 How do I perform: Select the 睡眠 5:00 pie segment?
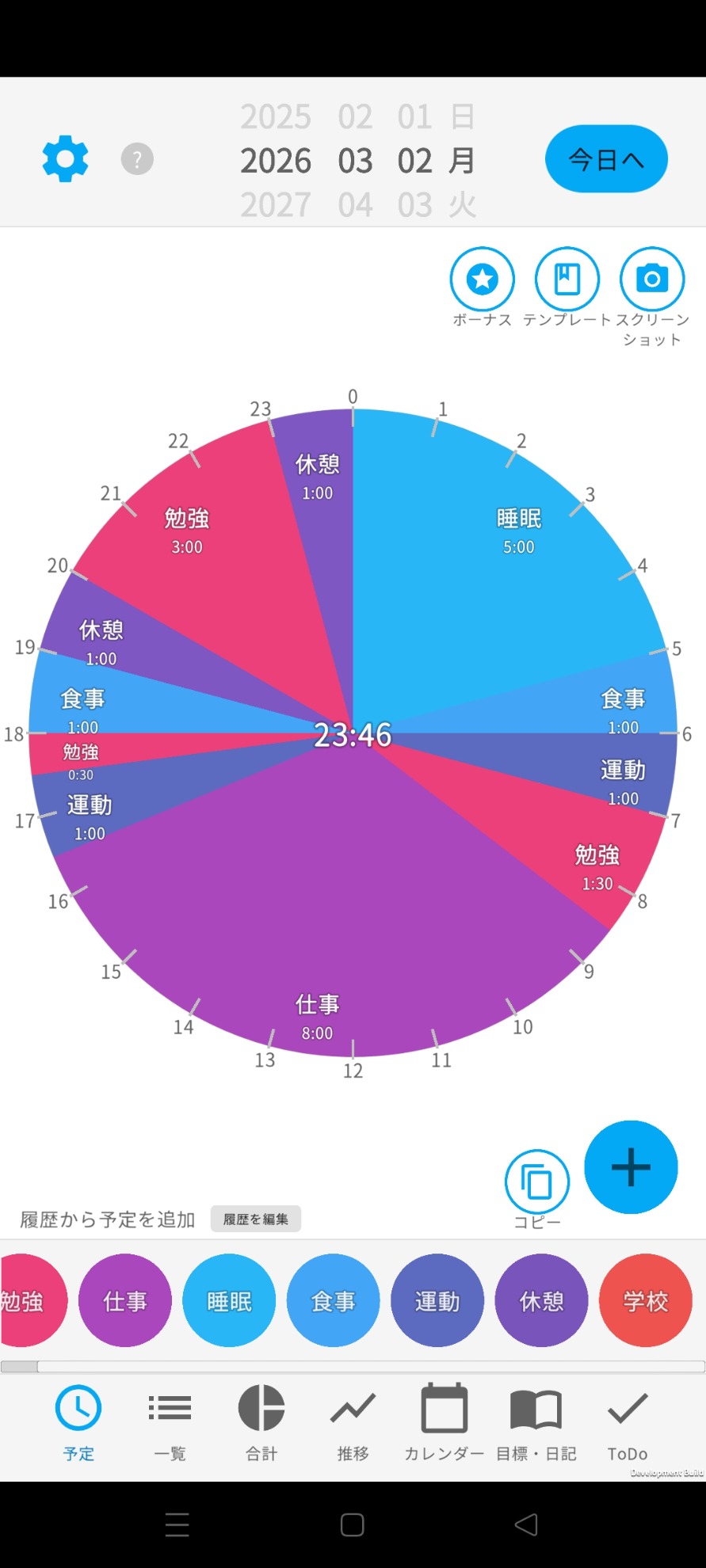[507, 554]
